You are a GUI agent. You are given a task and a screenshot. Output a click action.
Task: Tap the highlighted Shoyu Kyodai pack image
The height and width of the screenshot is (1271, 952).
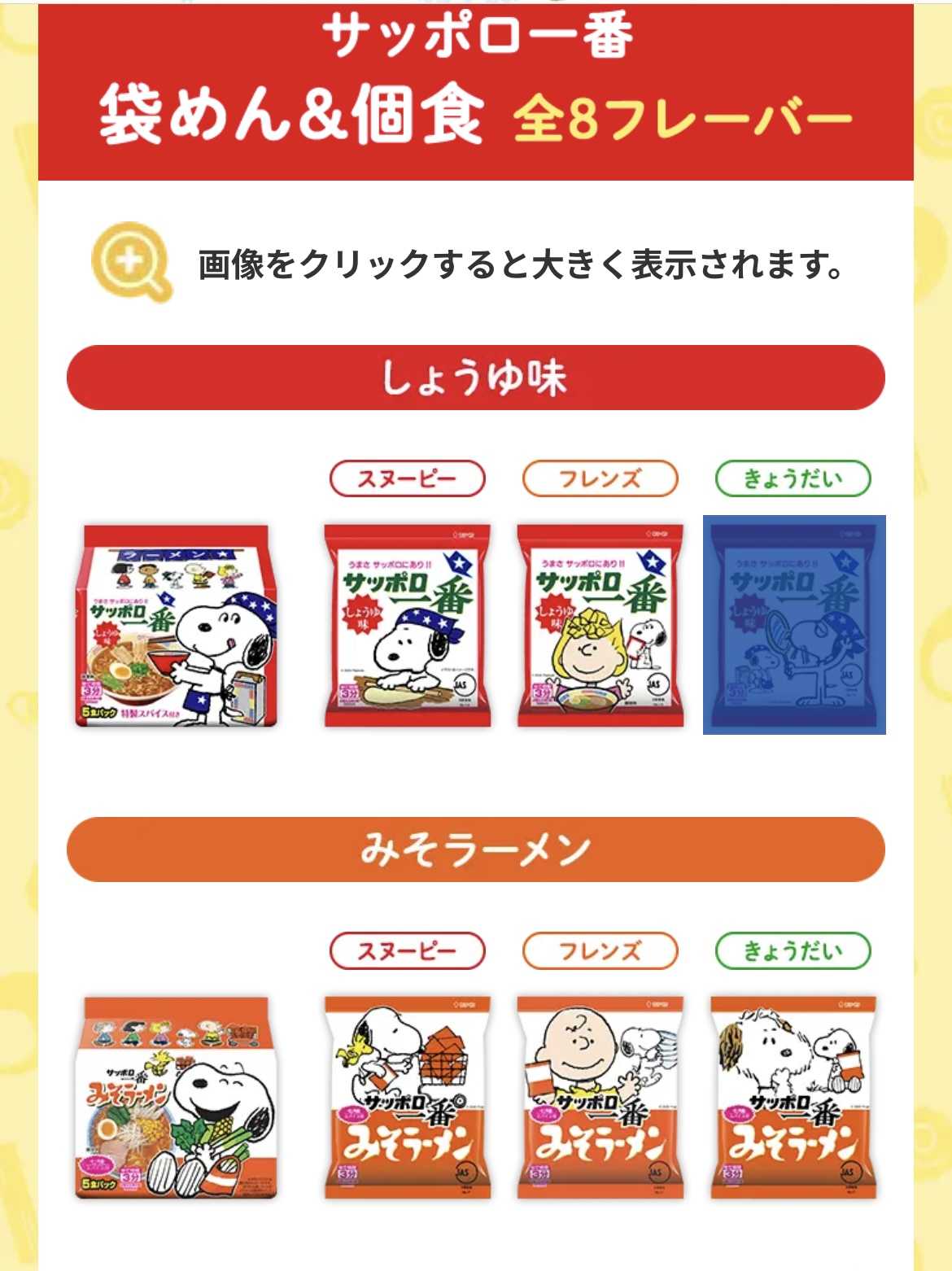(x=794, y=625)
